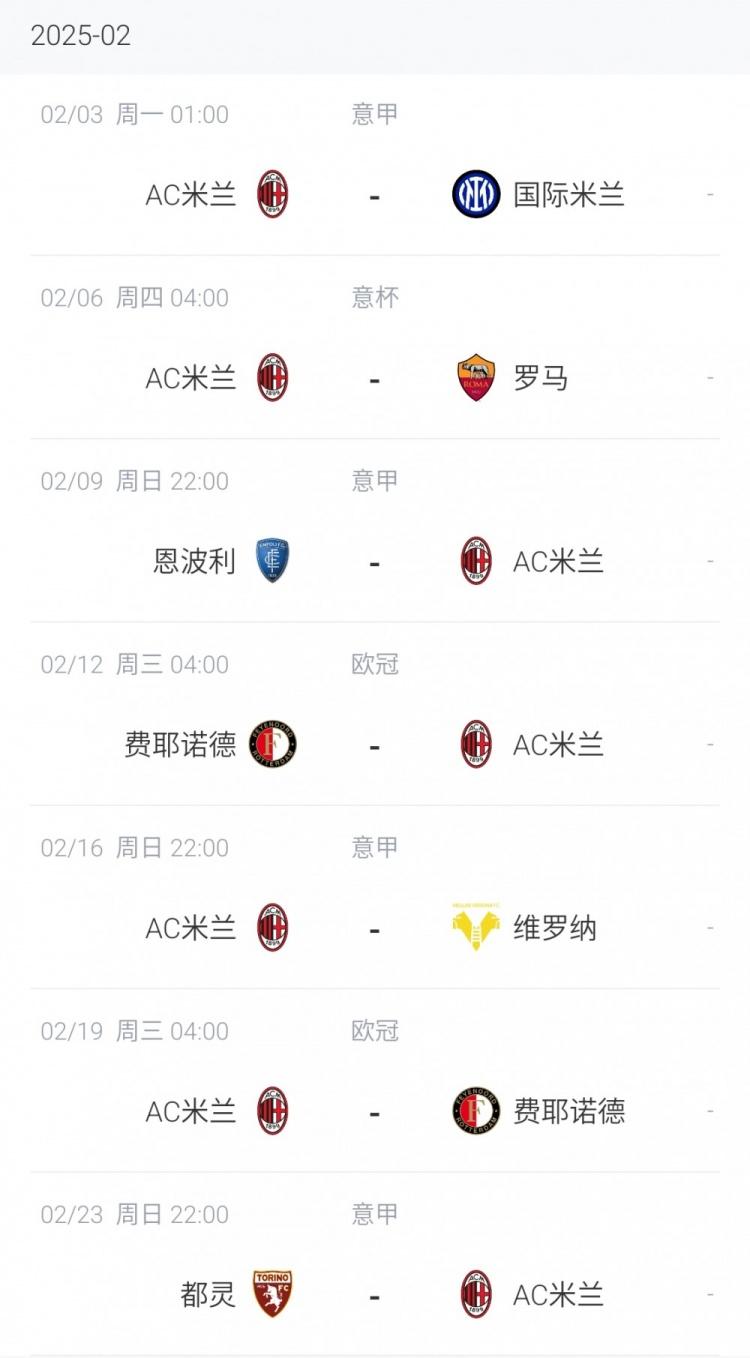Select the Hellas Verona yellow crest
This screenshot has width=750, height=1358.
(x=477, y=927)
